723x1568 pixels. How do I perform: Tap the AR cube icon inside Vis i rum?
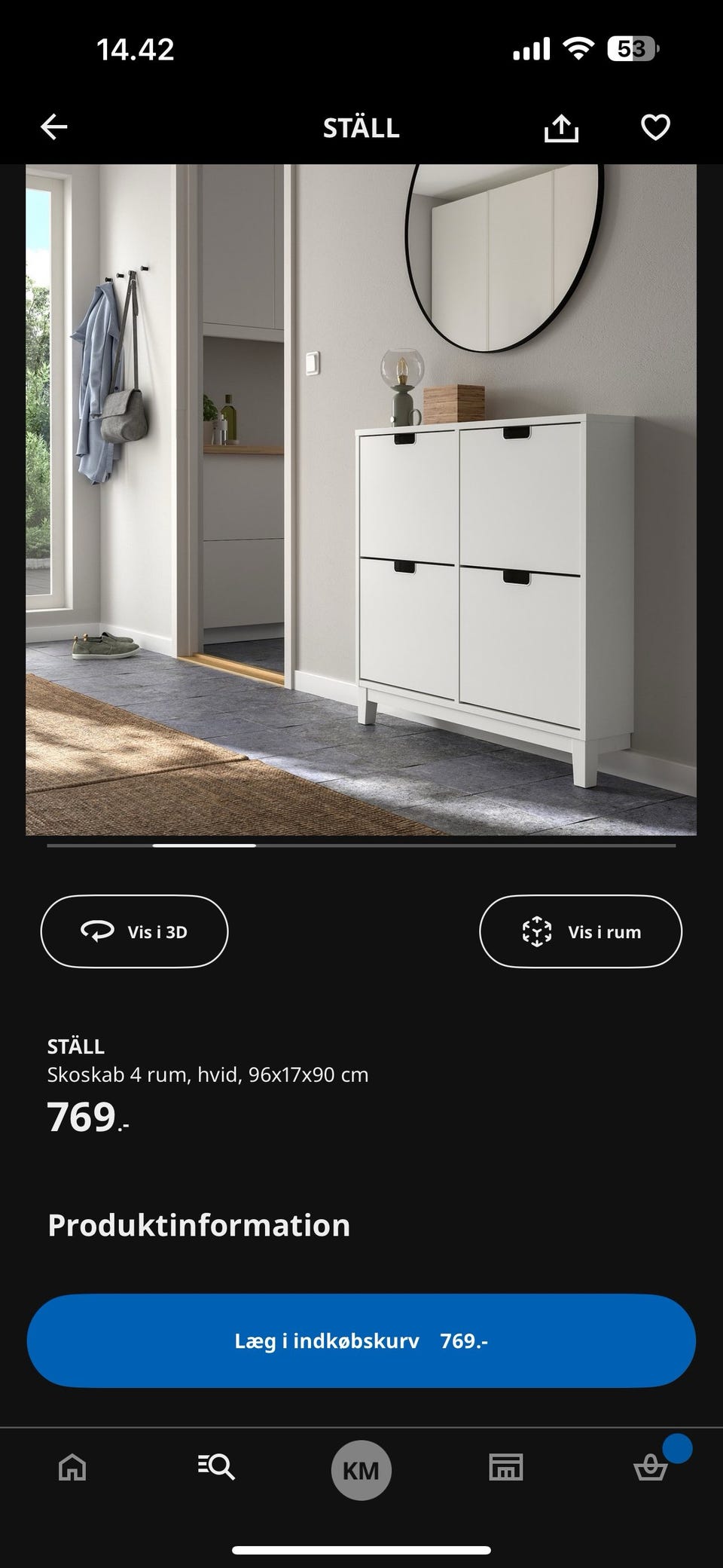click(x=536, y=931)
